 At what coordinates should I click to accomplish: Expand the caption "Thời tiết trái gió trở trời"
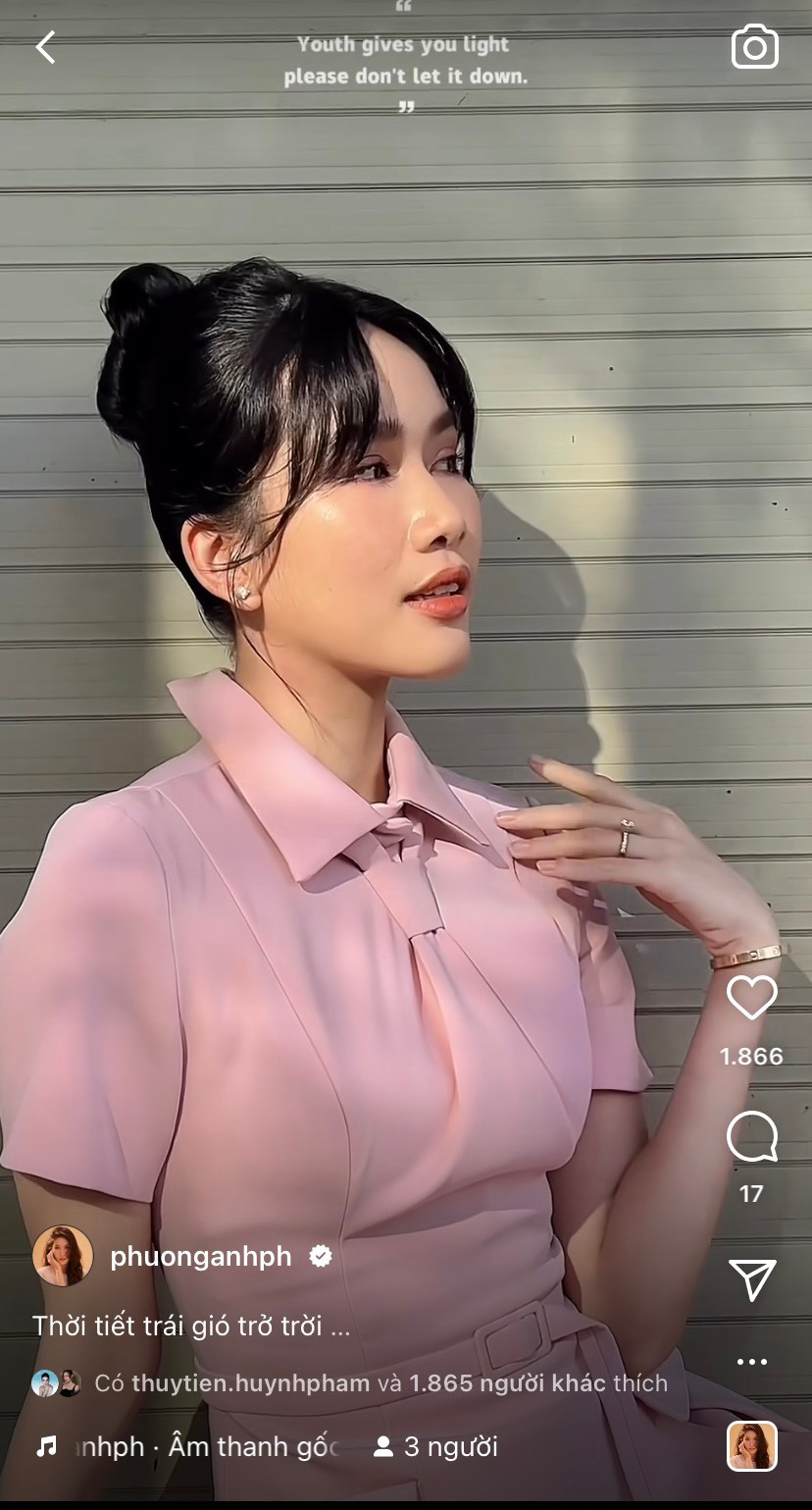191,1326
